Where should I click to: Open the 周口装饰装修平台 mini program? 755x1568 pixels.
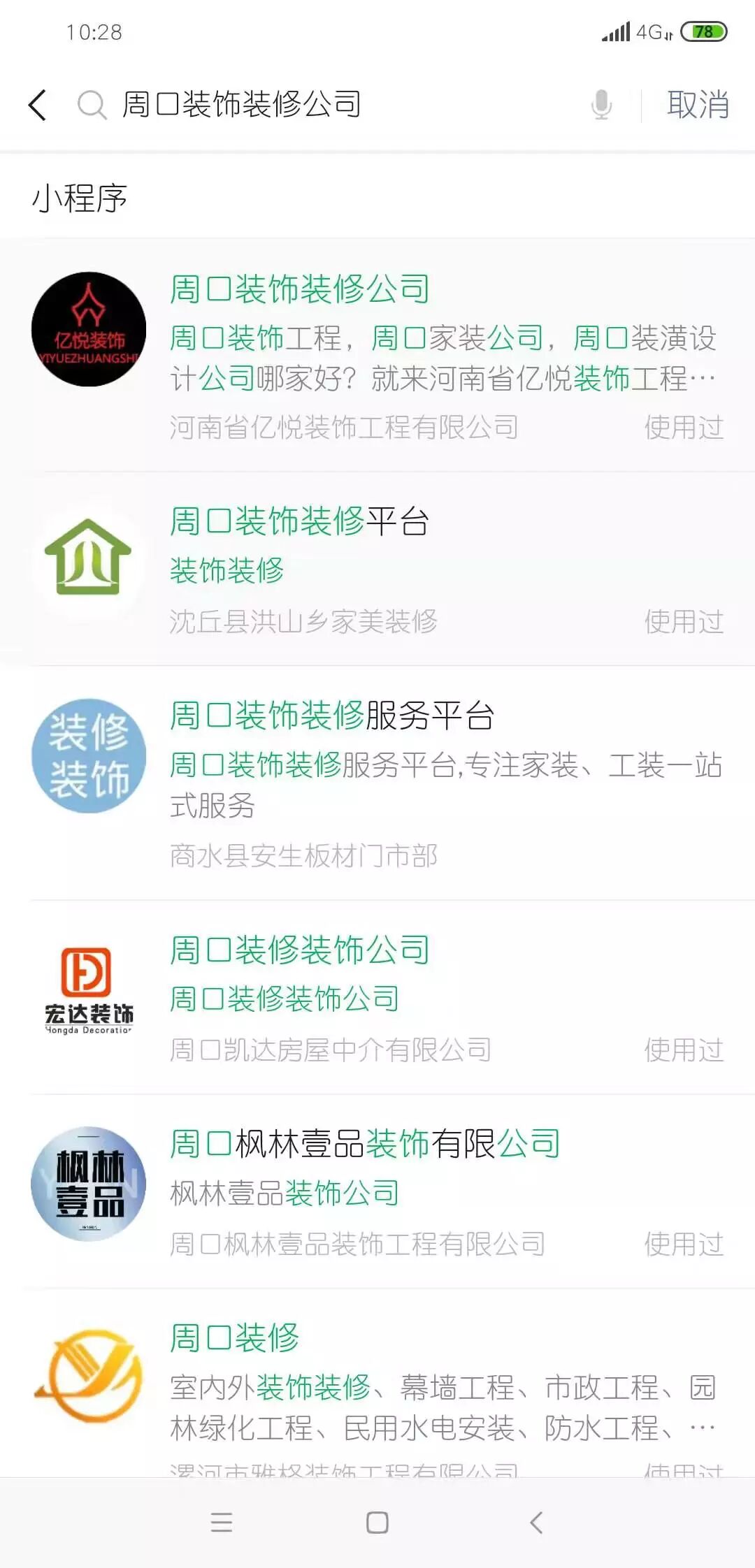tap(377, 569)
